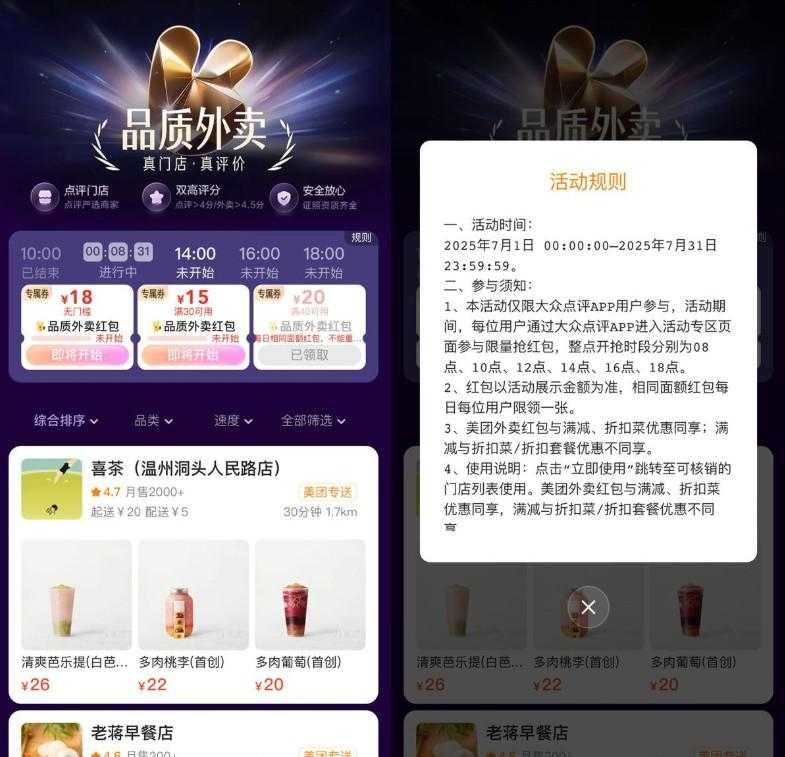The width and height of the screenshot is (785, 757).
Task: Switch to the 10:00 已结束 time slot
Action: (41, 262)
